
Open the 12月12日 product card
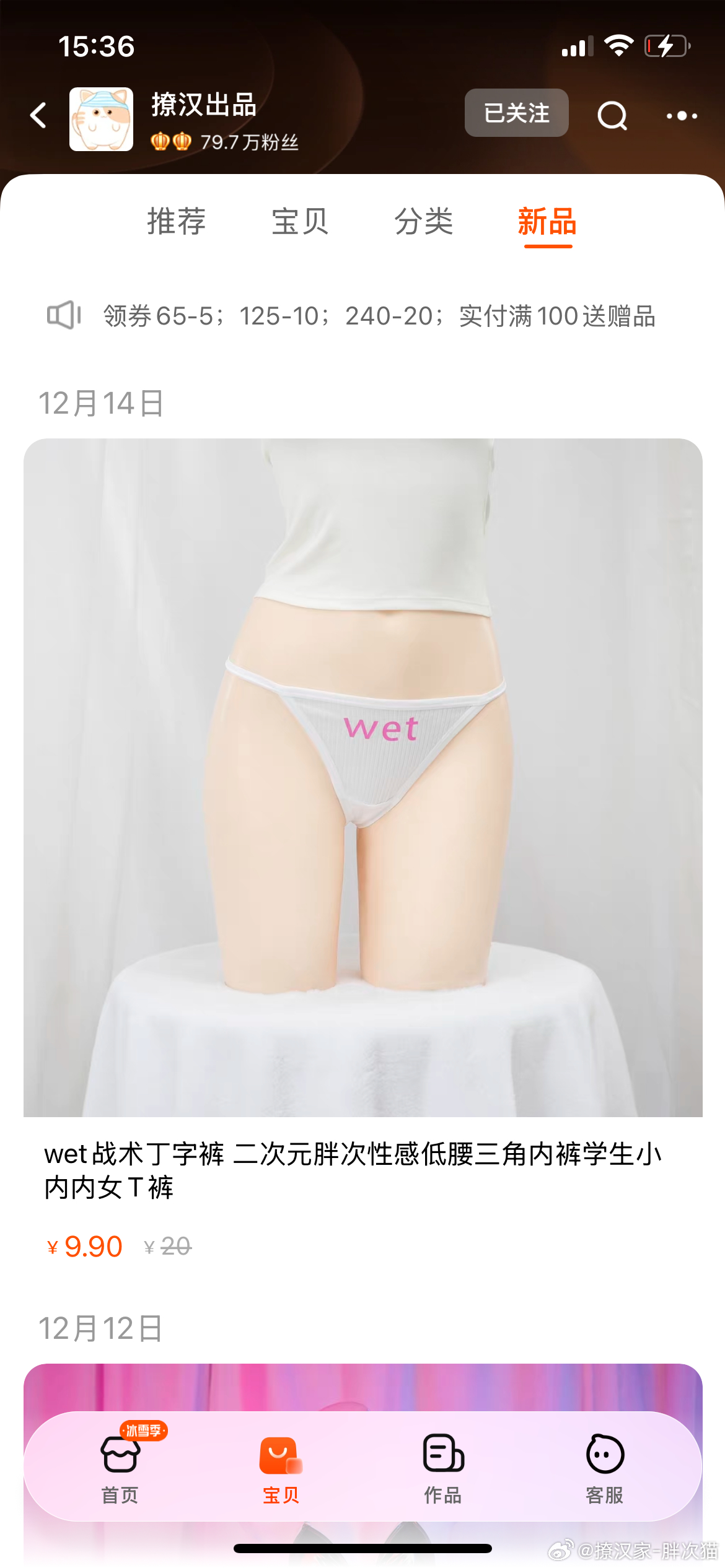point(362,1387)
